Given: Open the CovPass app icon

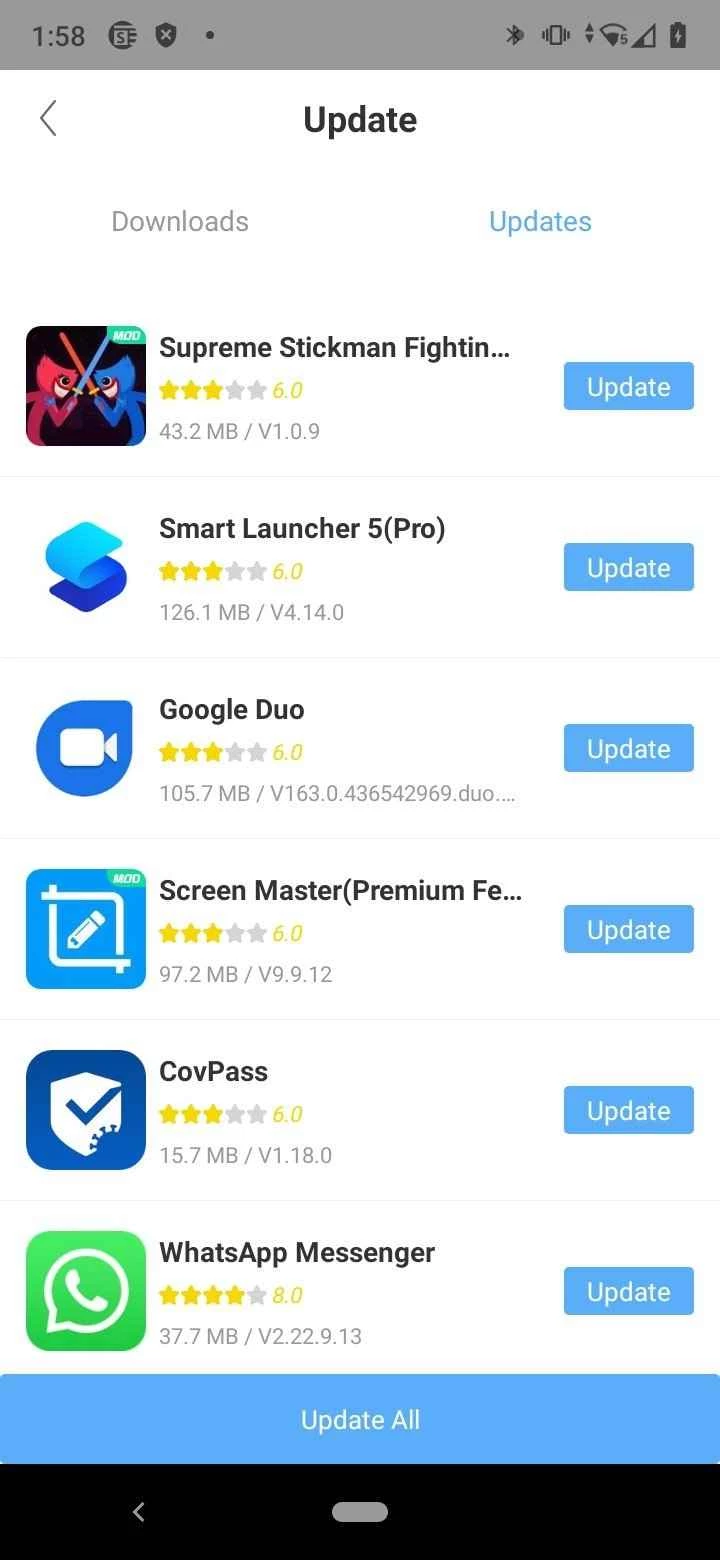Looking at the screenshot, I should coord(86,1110).
